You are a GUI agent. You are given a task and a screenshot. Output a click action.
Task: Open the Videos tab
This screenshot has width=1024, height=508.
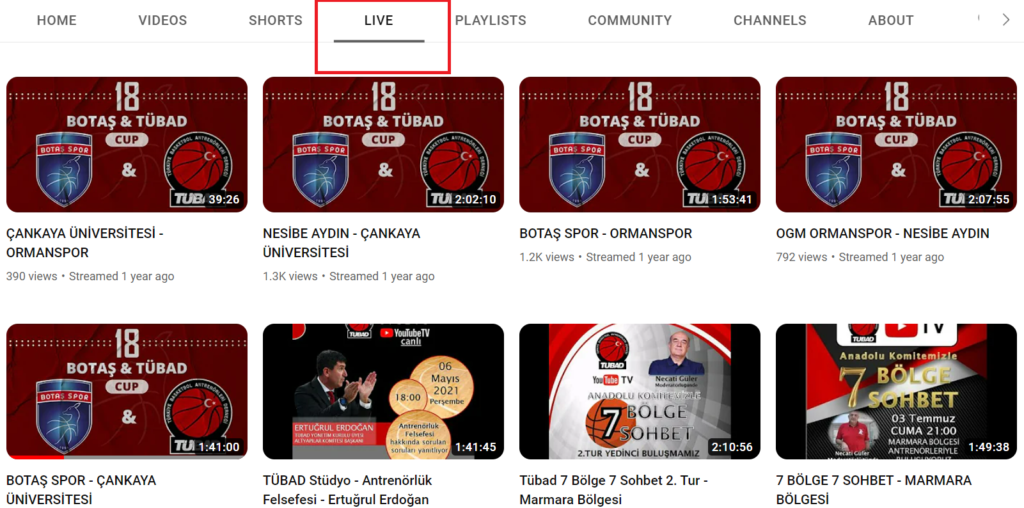click(162, 20)
